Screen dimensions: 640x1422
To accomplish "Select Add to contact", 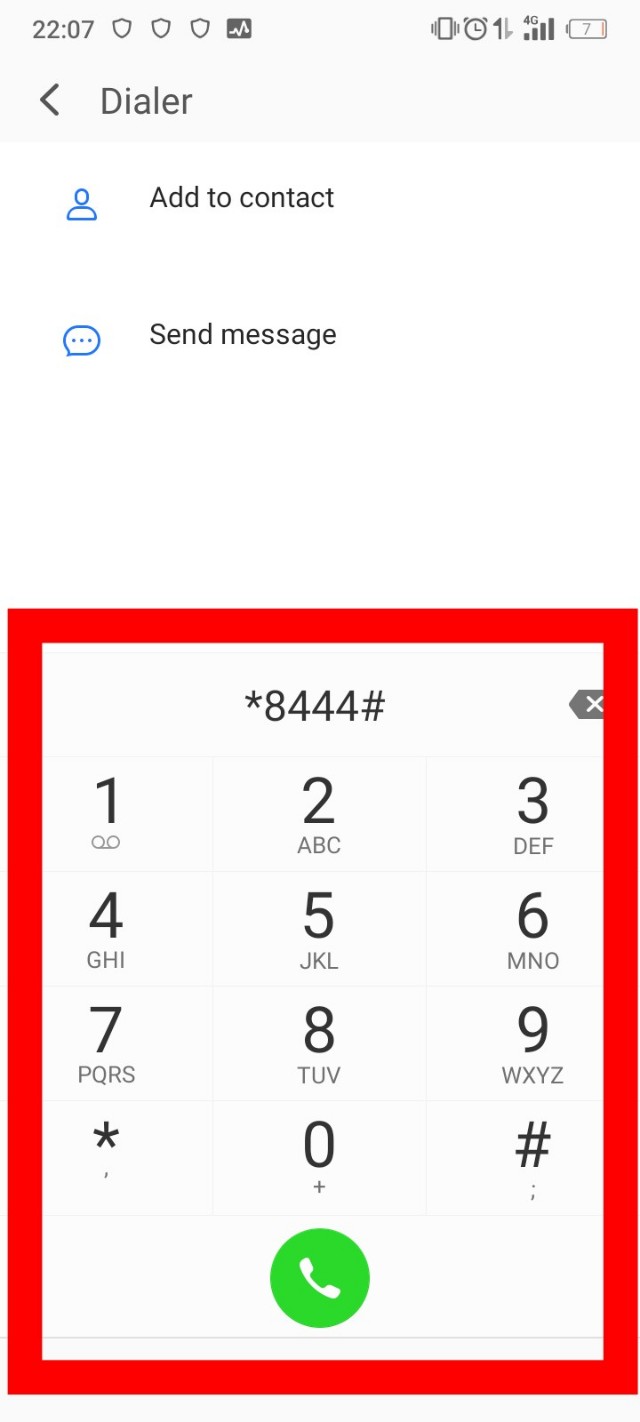I will [x=241, y=198].
